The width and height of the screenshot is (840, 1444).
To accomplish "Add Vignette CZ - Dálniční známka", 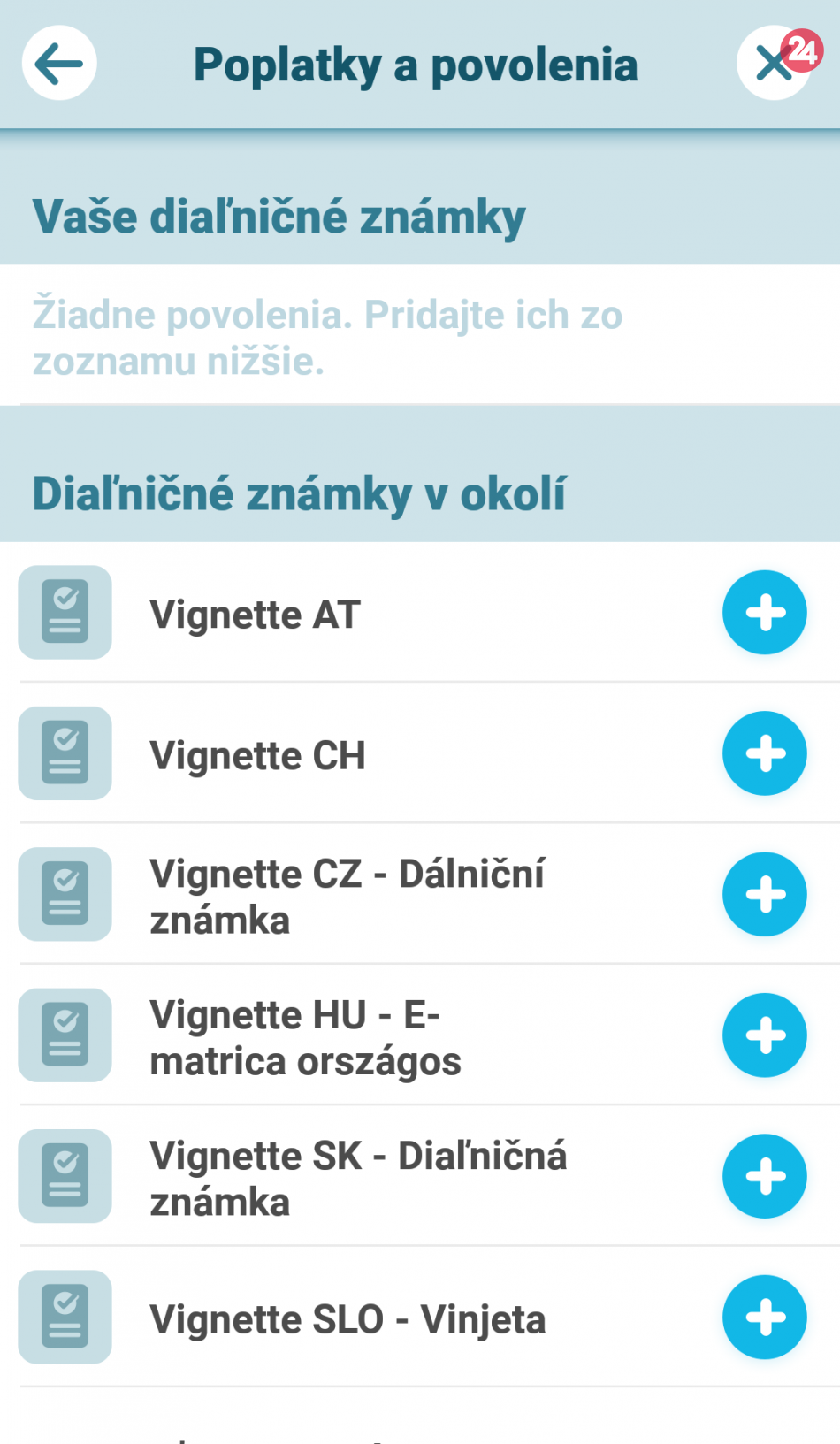I will [764, 894].
